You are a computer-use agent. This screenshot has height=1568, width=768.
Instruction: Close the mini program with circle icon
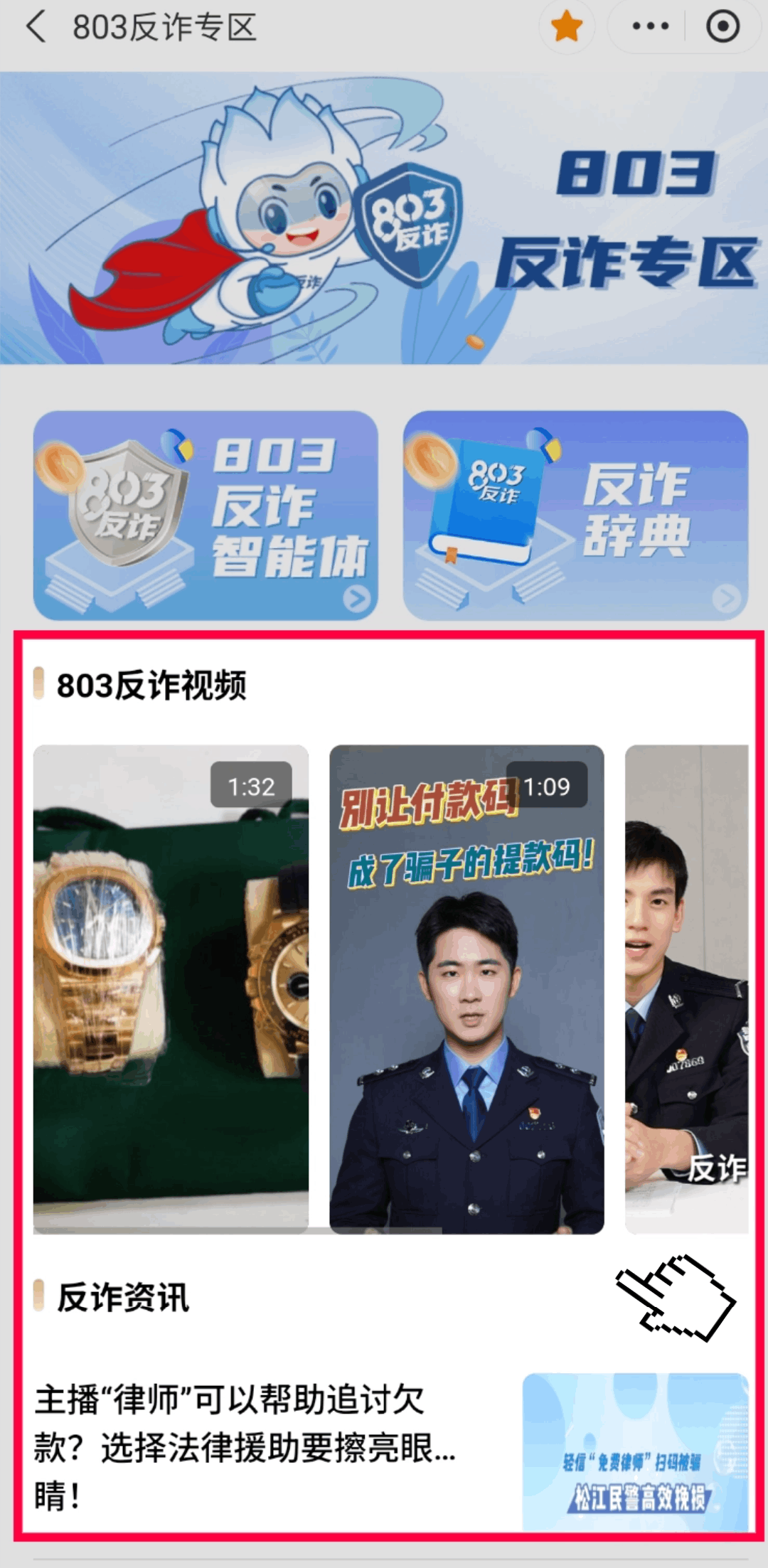tap(722, 27)
